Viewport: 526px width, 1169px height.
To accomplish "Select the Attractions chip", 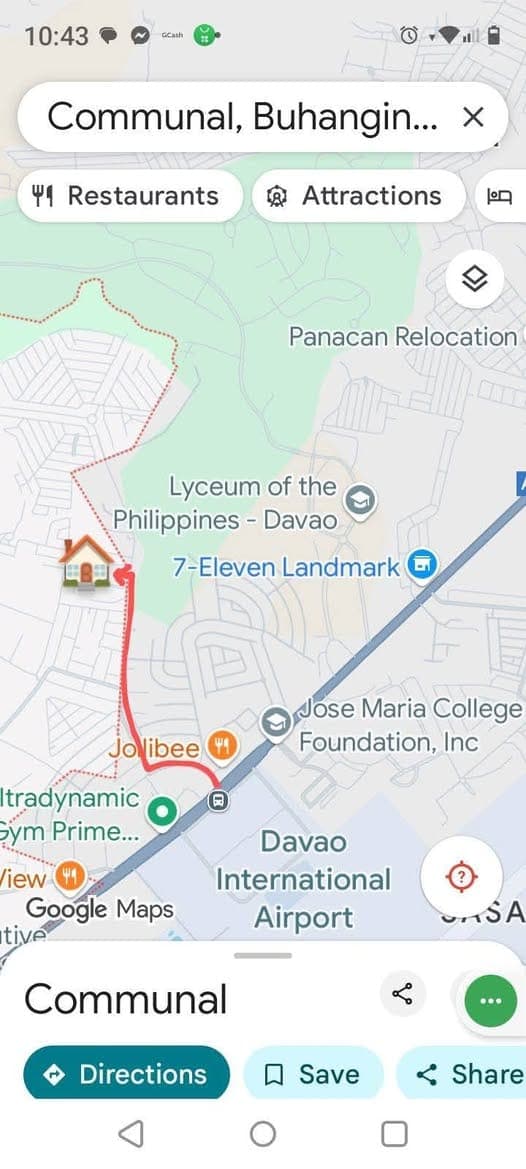I will point(358,196).
